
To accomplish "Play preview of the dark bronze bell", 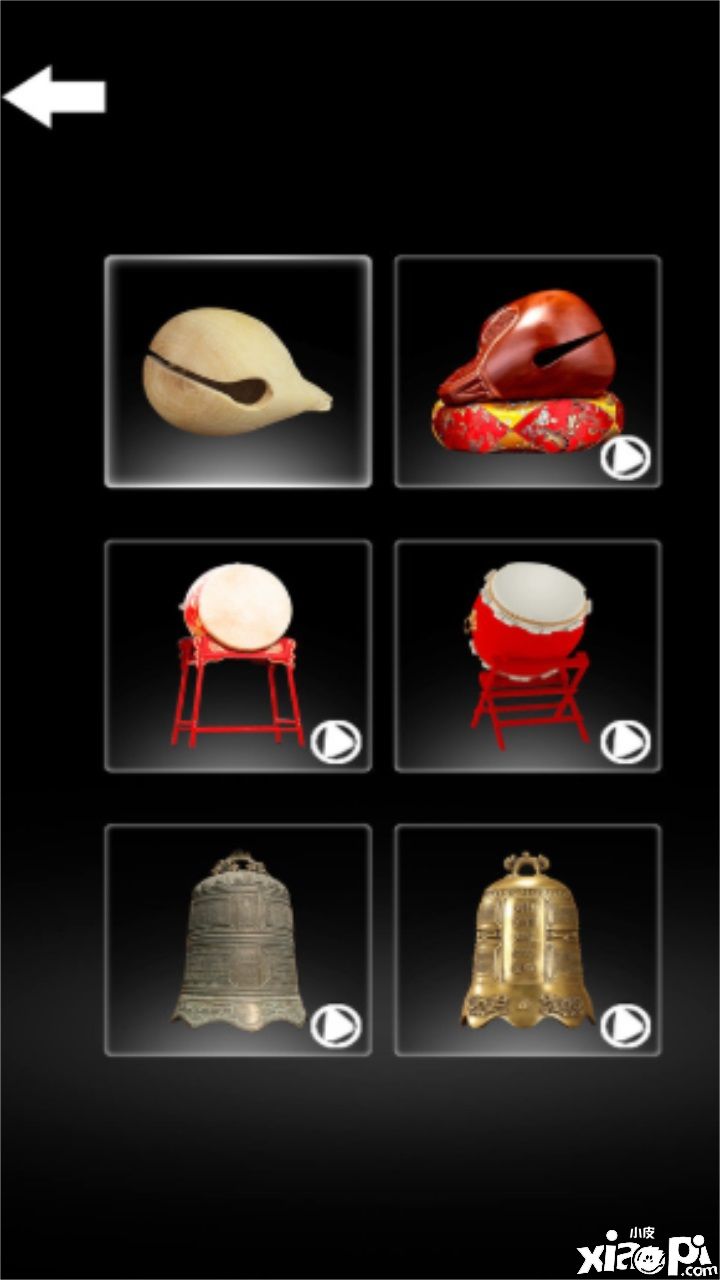I will [x=335, y=1026].
